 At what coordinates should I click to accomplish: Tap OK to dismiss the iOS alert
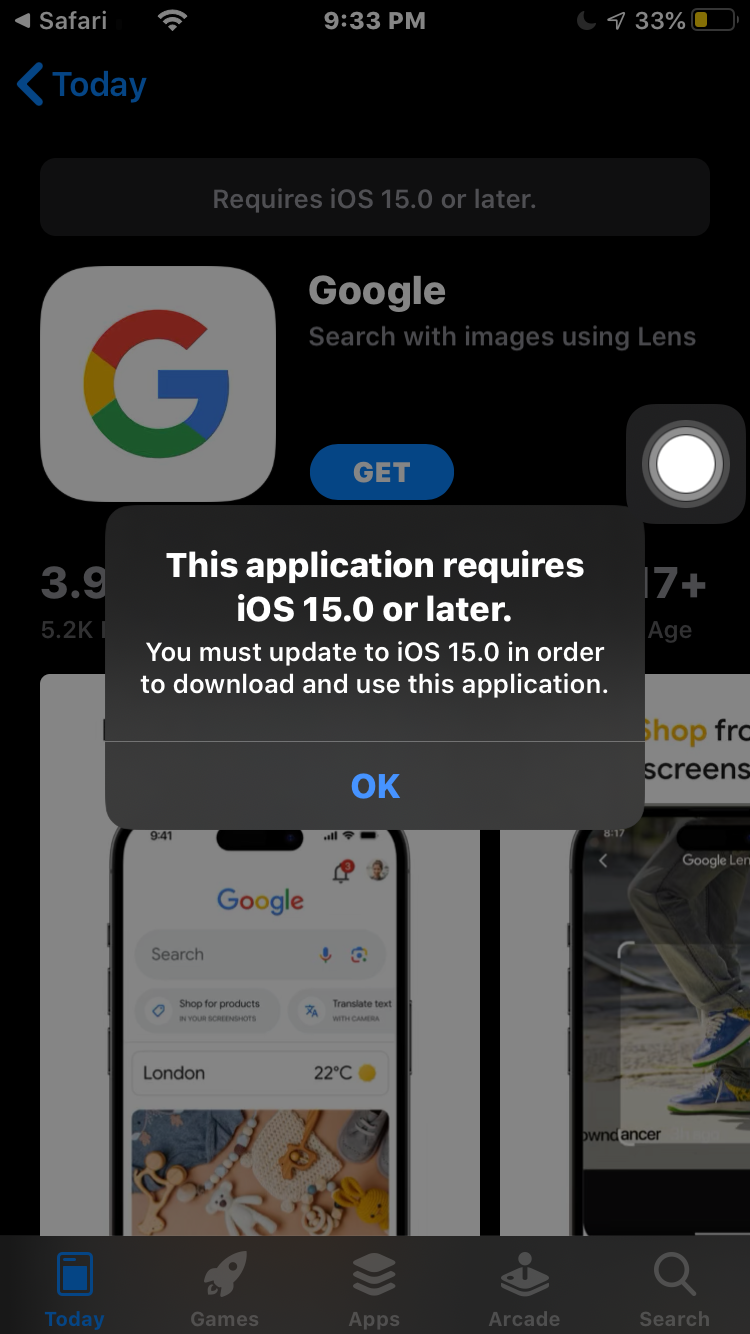pyautogui.click(x=374, y=787)
